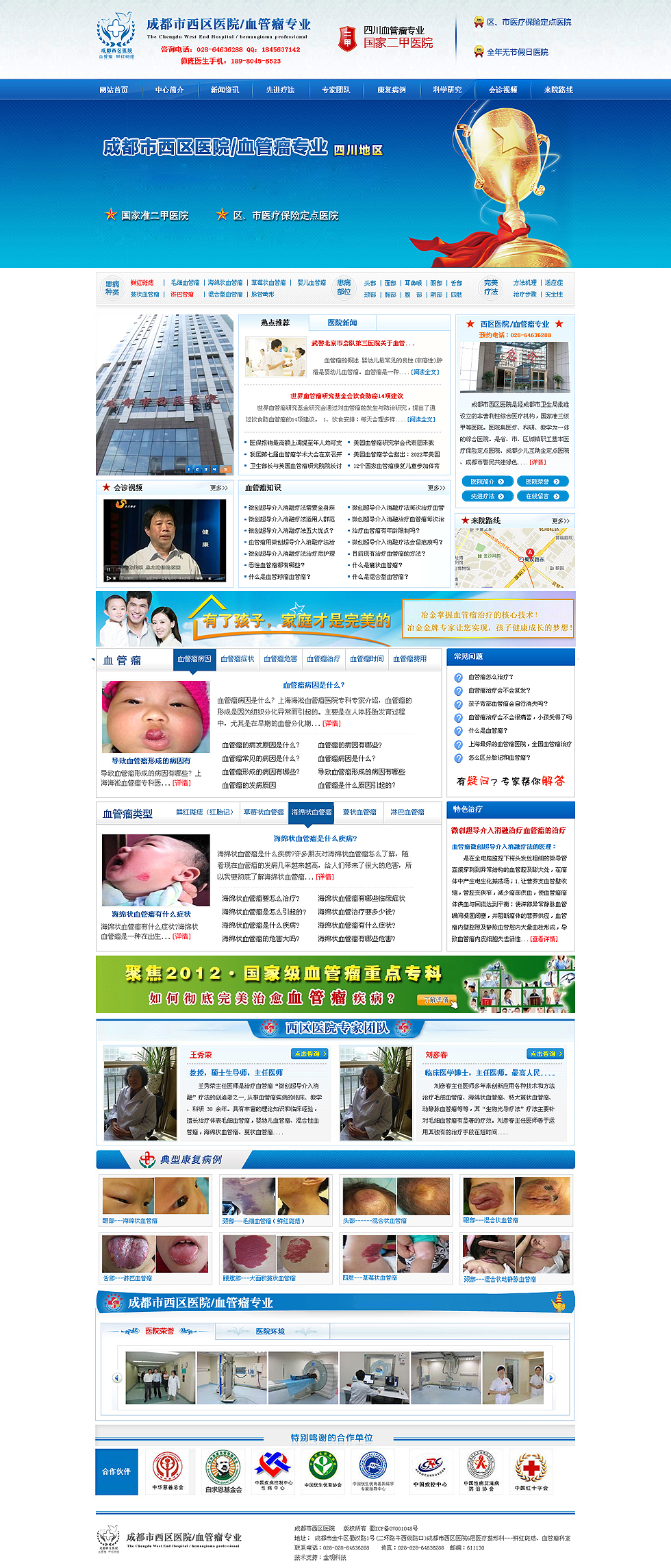Switch to the 医院环境 tab
671x1568 pixels.
click(270, 1331)
